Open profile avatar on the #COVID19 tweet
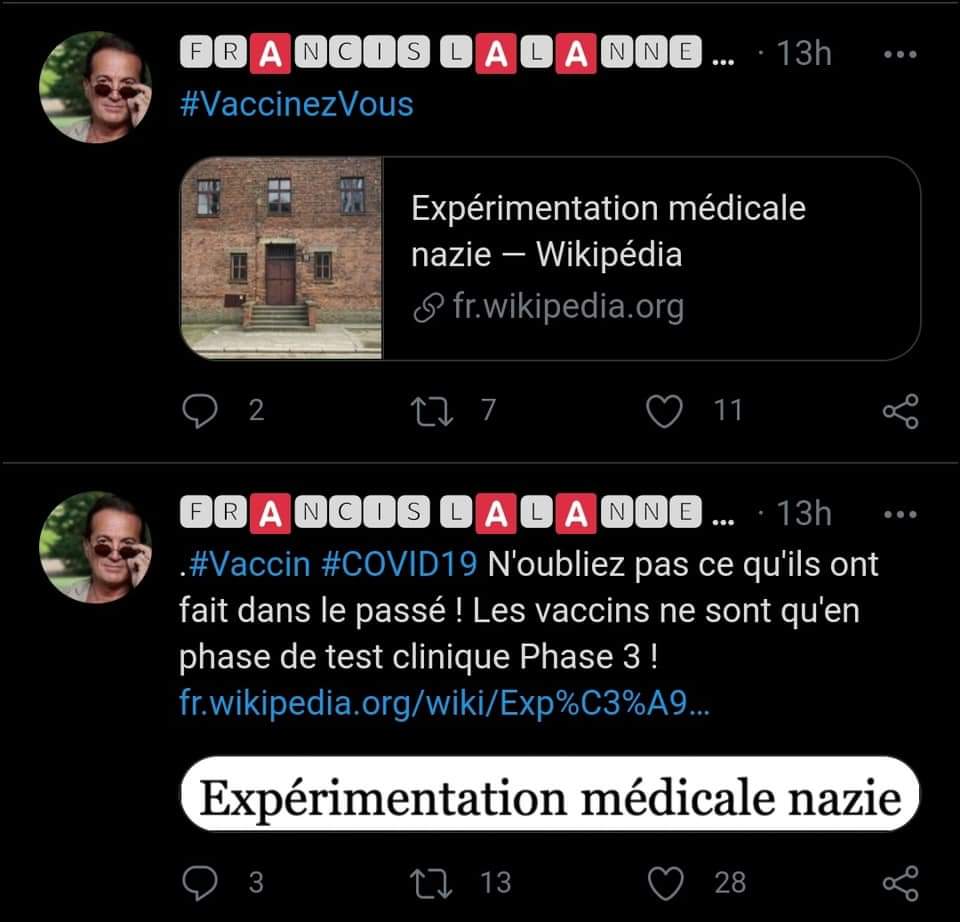Image resolution: width=960 pixels, height=922 pixels. tap(95, 547)
